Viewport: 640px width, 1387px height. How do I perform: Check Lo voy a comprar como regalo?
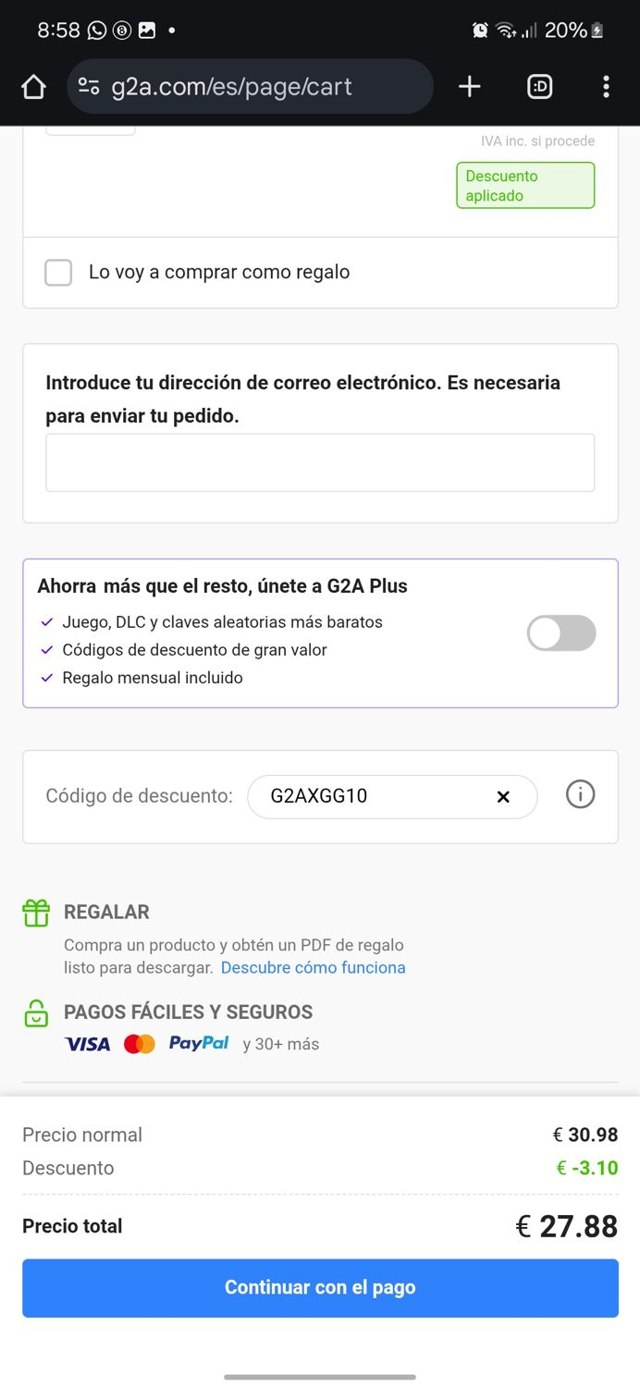point(59,272)
